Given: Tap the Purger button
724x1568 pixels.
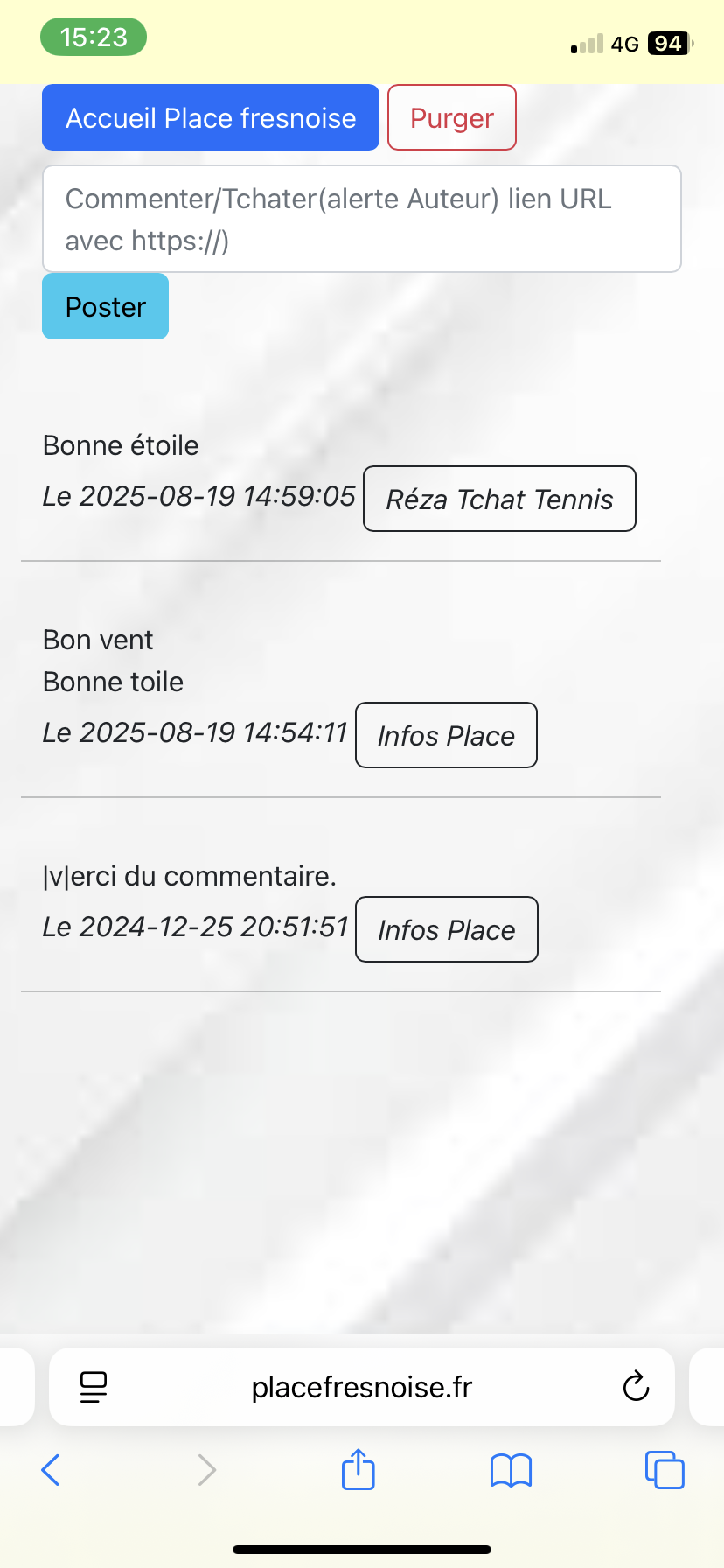Looking at the screenshot, I should 451,117.
